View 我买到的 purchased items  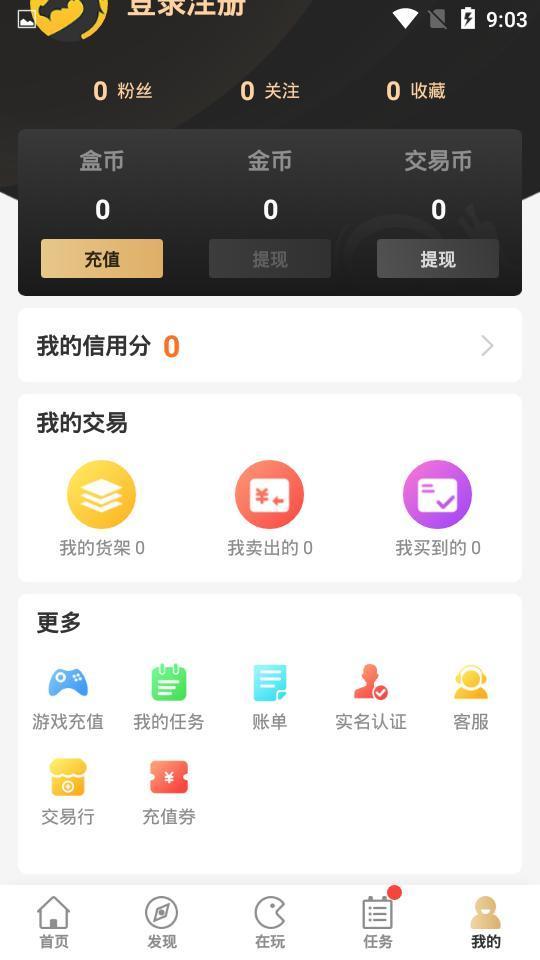point(438,508)
